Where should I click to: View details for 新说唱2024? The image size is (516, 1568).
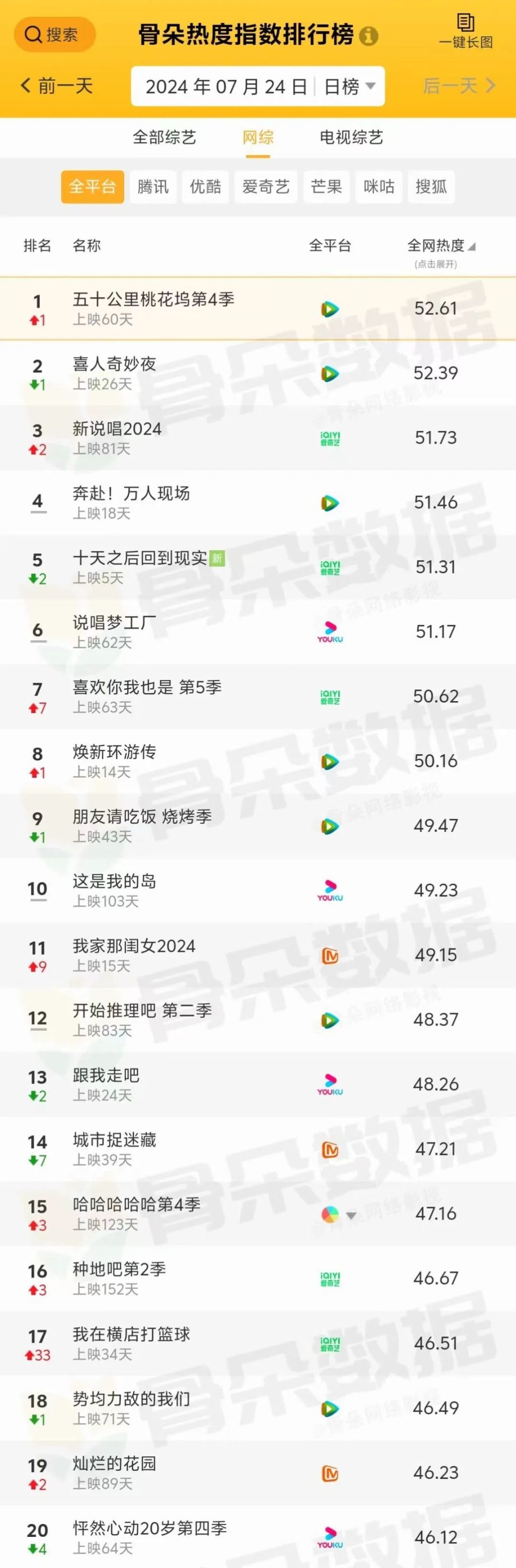click(257, 438)
